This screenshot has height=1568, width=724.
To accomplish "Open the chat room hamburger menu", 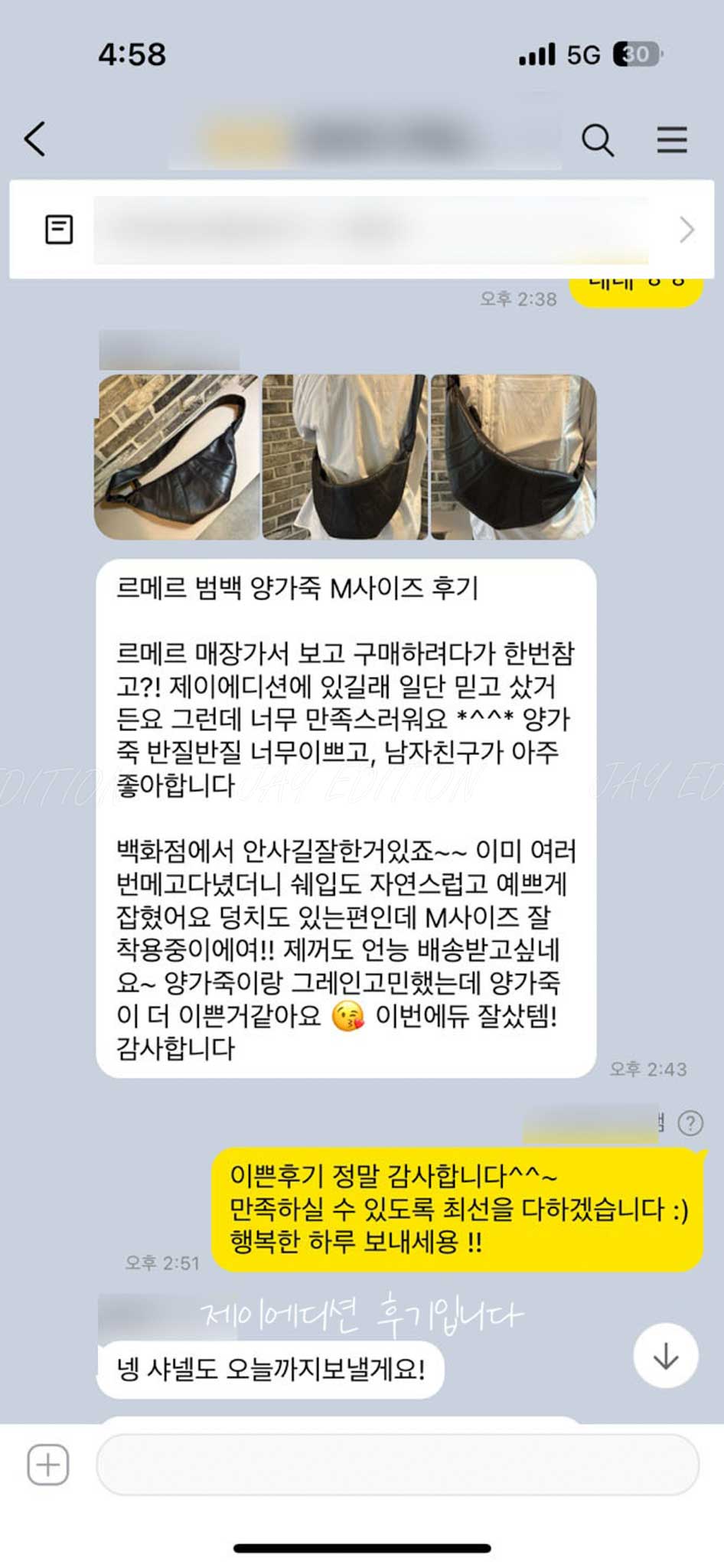I will pos(671,140).
